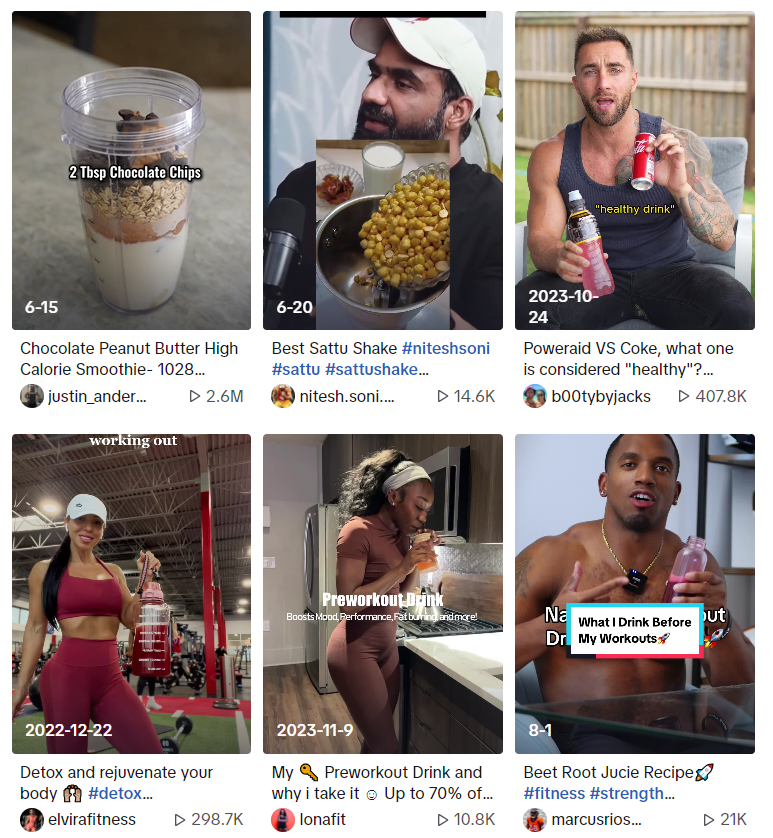Image resolution: width=773 pixels, height=838 pixels.
Task: Open lonafit profile
Action: 327,819
